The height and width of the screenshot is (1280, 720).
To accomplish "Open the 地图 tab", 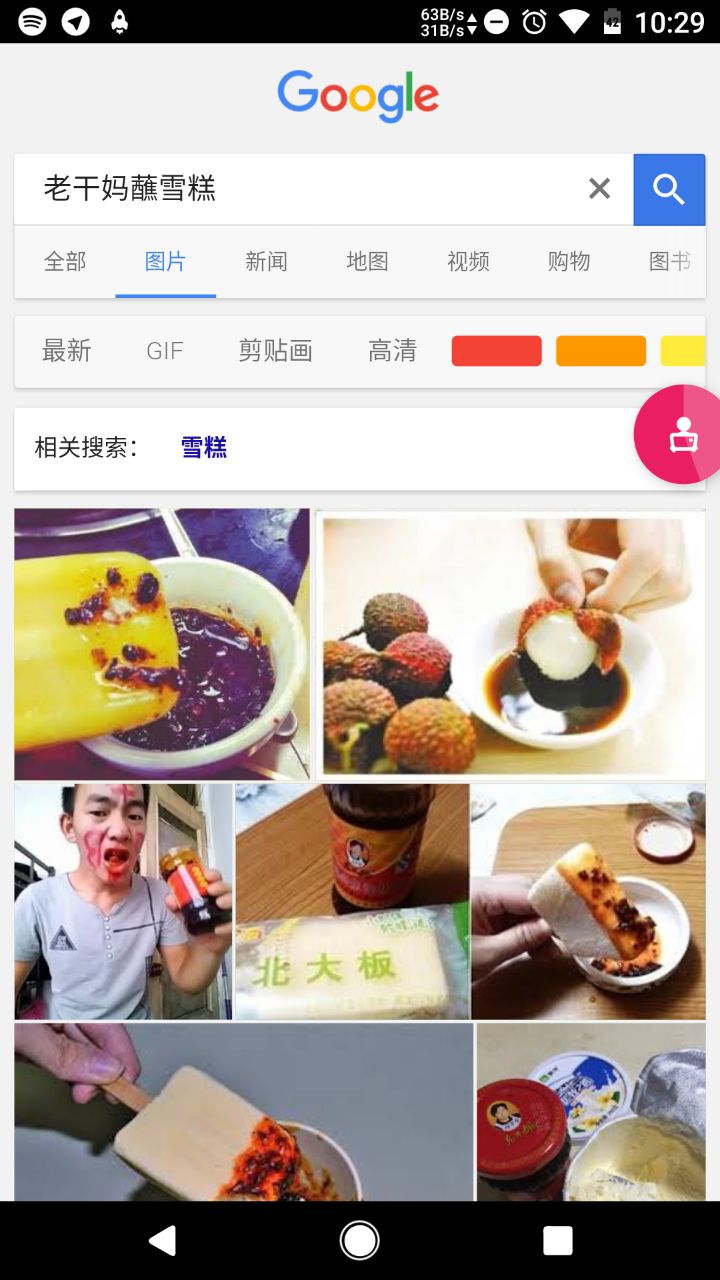I will click(x=367, y=262).
